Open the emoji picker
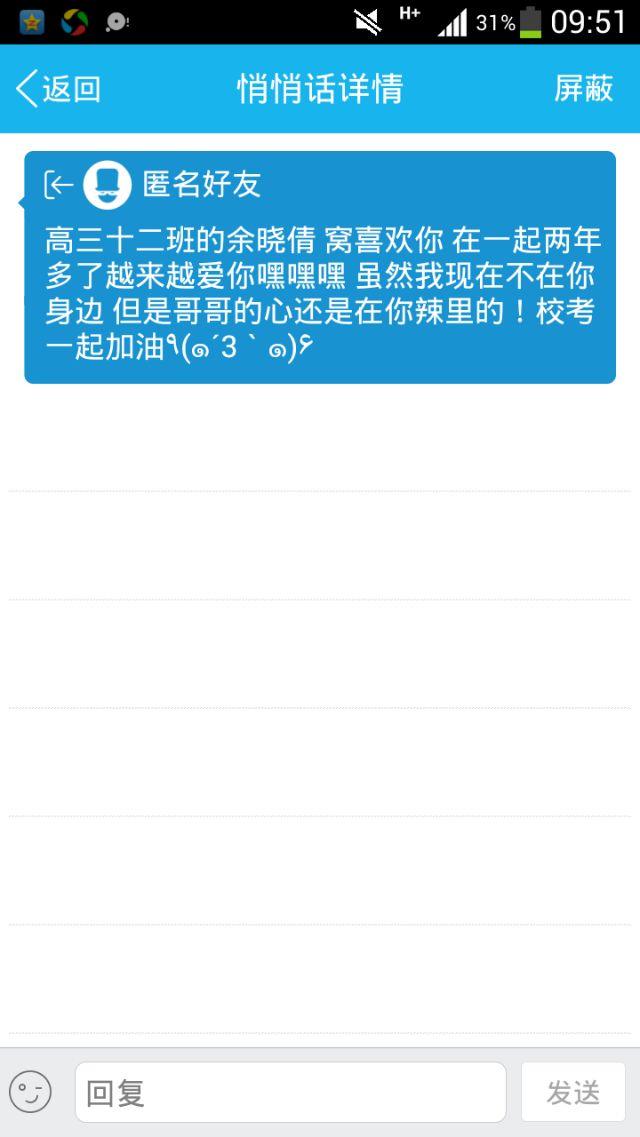640x1137 pixels. point(30,1092)
